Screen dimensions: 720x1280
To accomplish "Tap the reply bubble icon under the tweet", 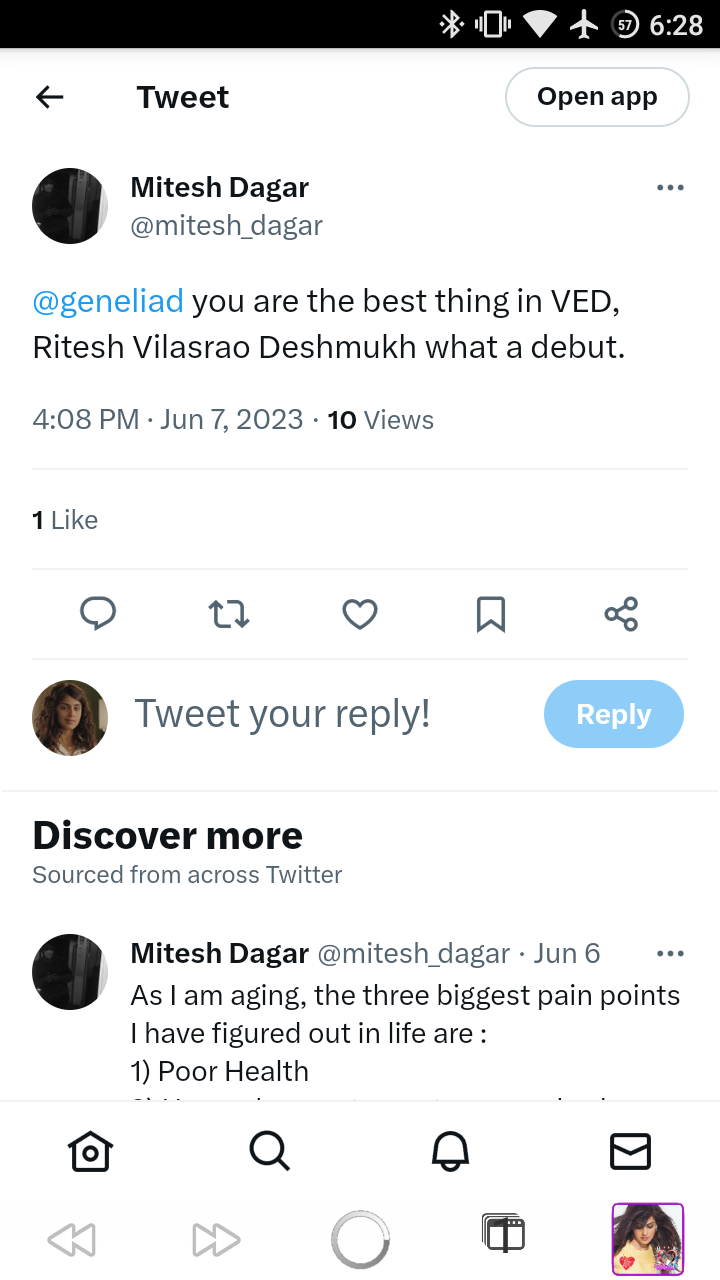I will (98, 613).
